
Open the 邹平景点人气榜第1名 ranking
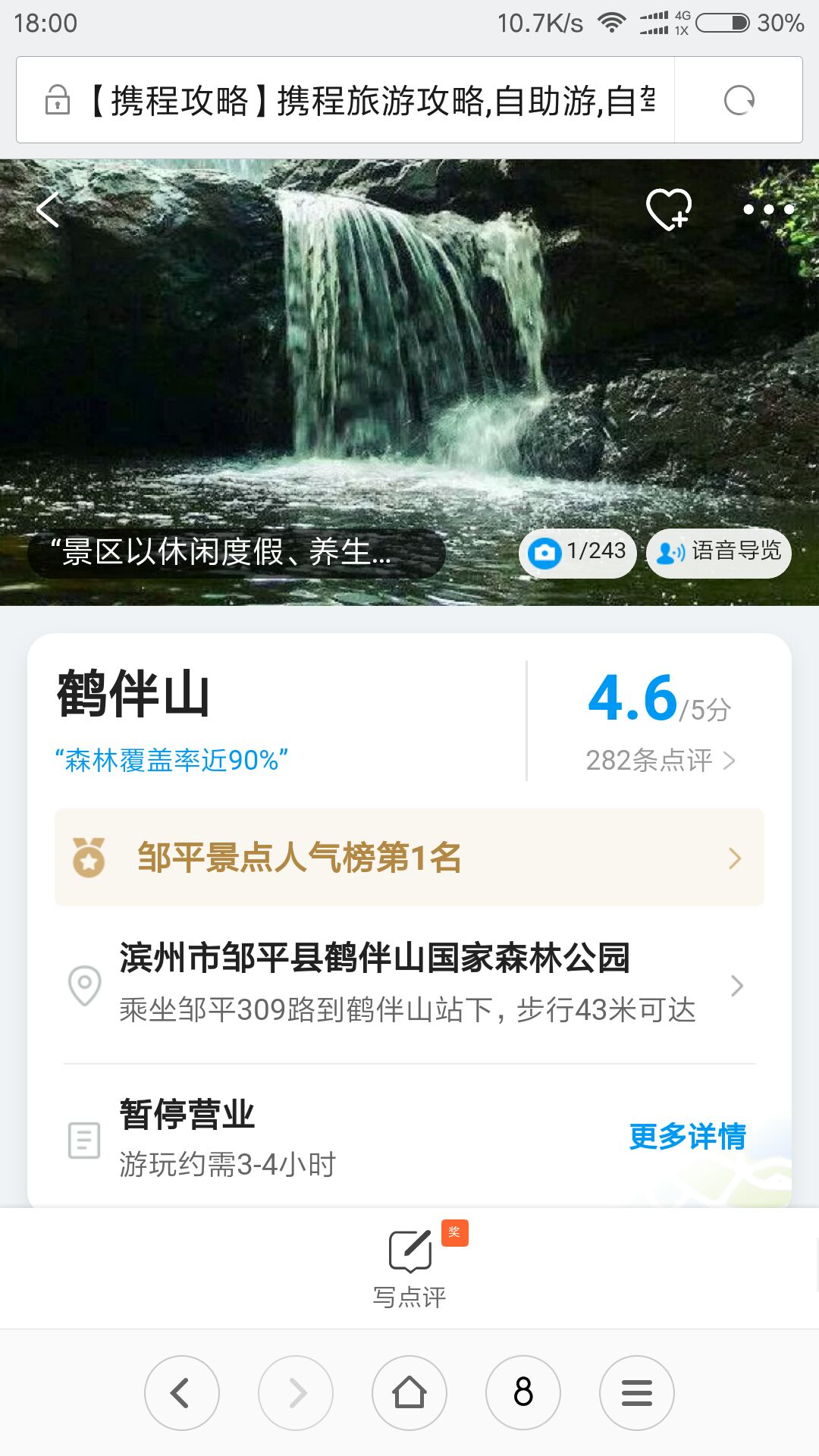click(409, 858)
